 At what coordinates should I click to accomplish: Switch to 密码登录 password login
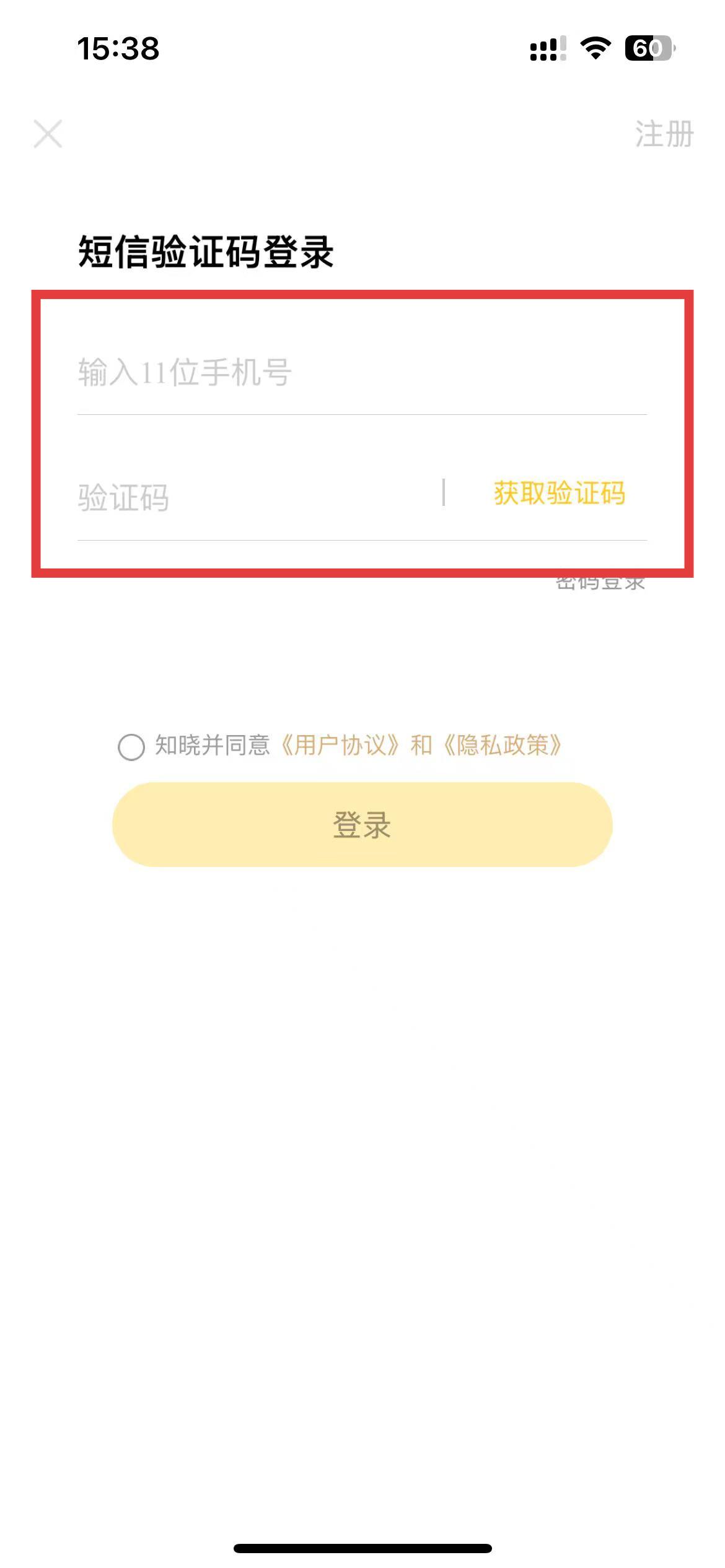[x=600, y=584]
